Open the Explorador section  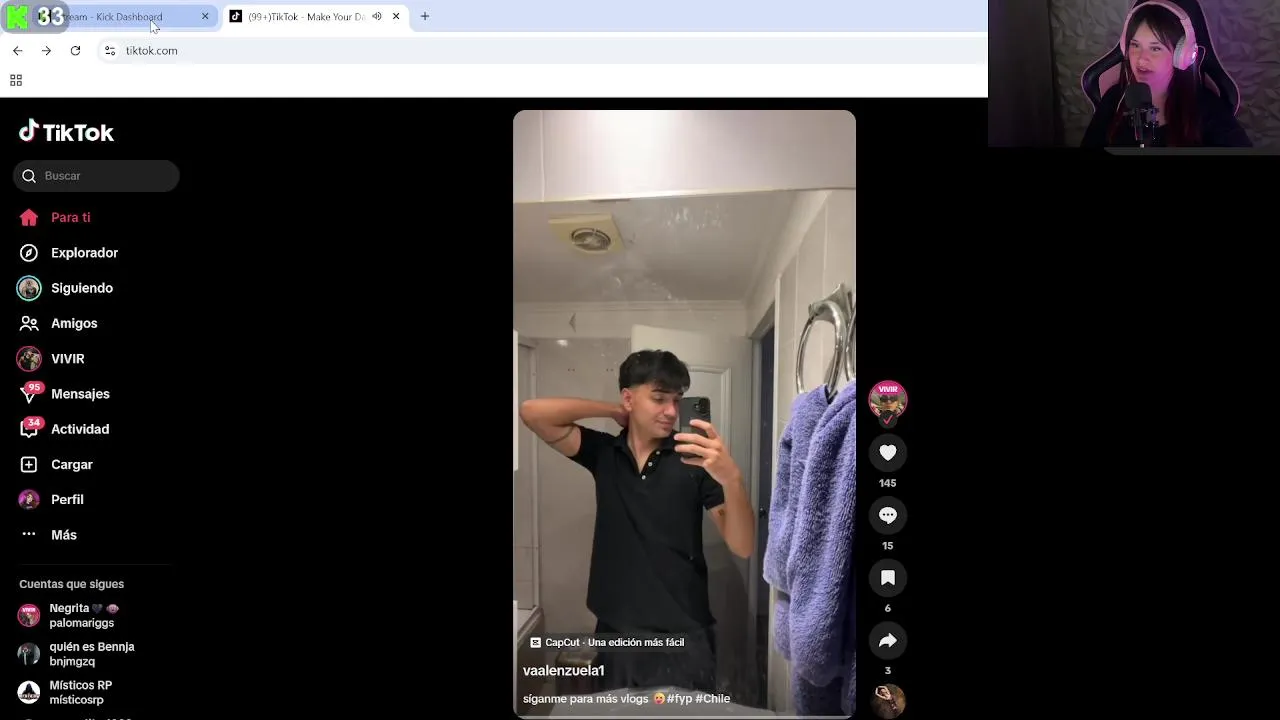click(x=84, y=253)
